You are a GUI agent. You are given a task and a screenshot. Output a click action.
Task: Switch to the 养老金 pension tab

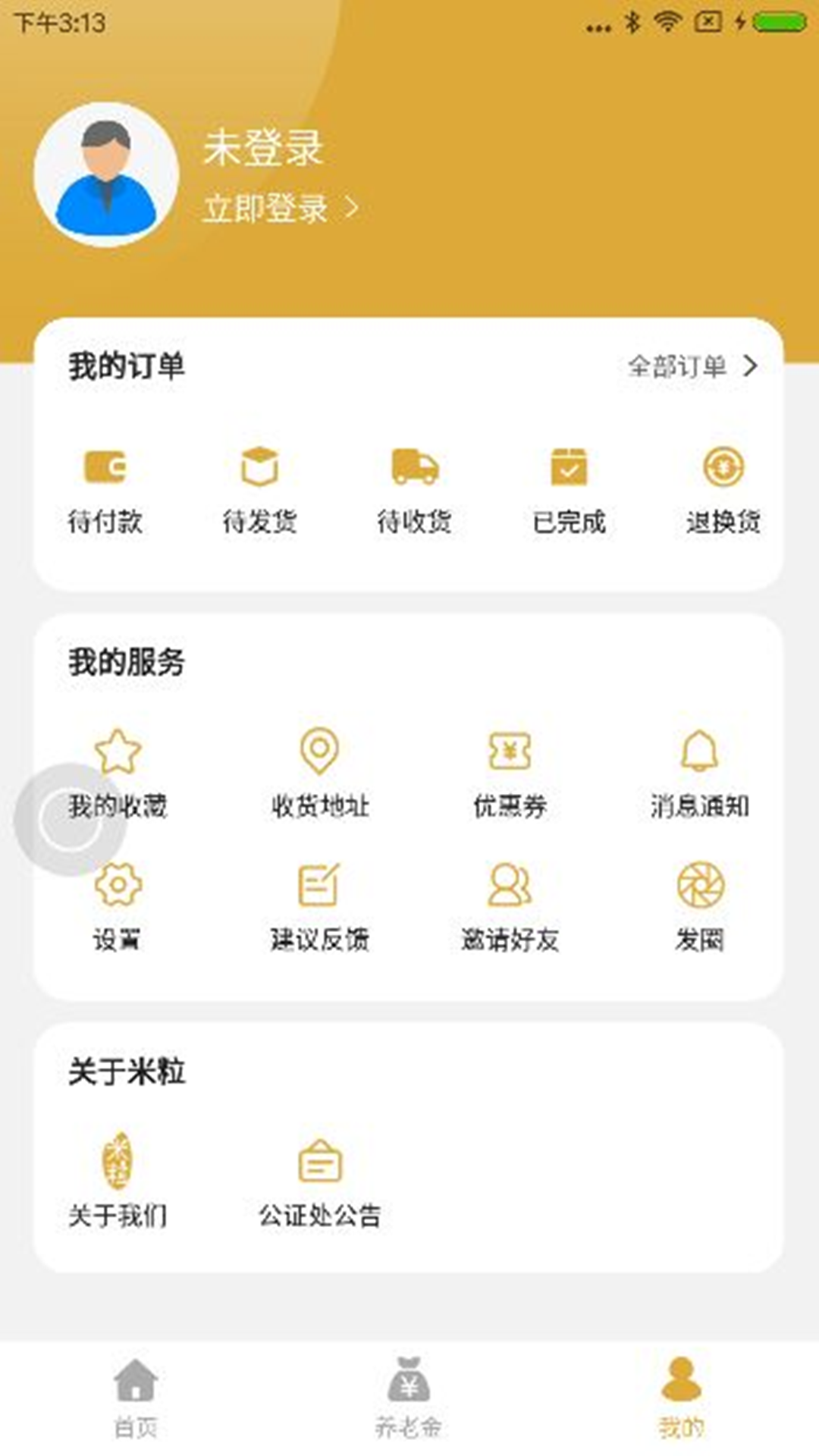coord(409,1397)
